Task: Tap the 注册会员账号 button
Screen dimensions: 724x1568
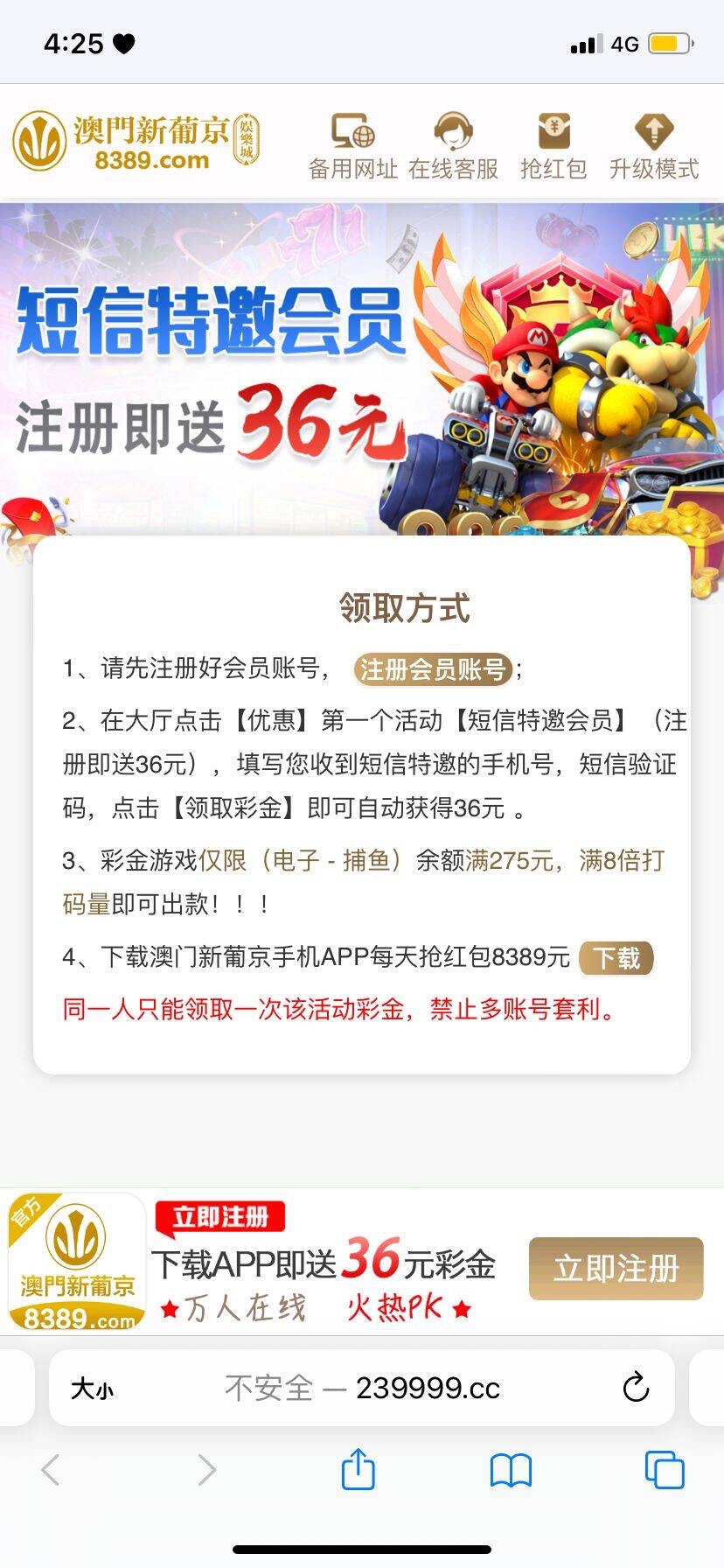Action: (x=433, y=669)
